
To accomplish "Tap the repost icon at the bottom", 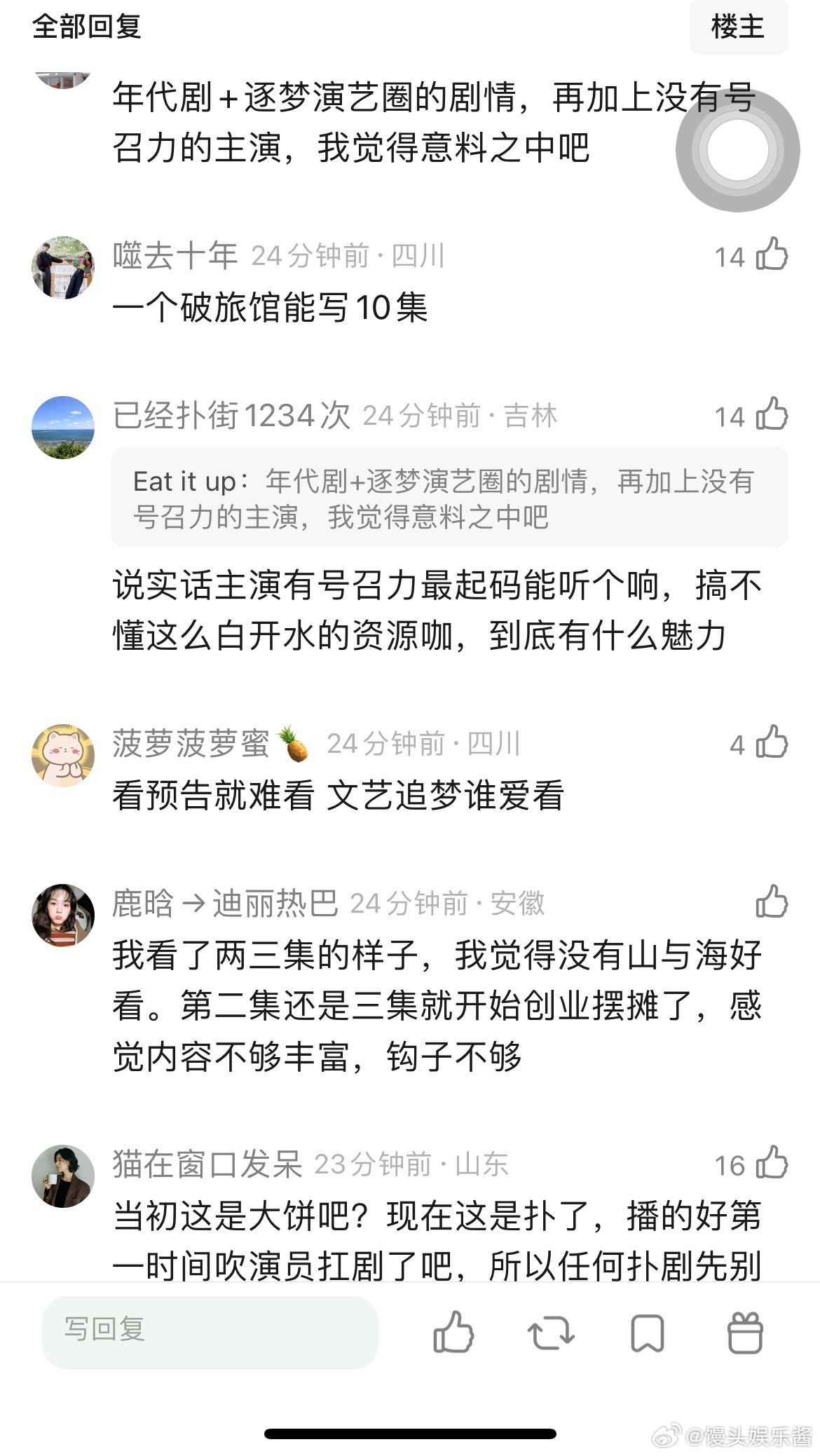I will pyautogui.click(x=551, y=1333).
